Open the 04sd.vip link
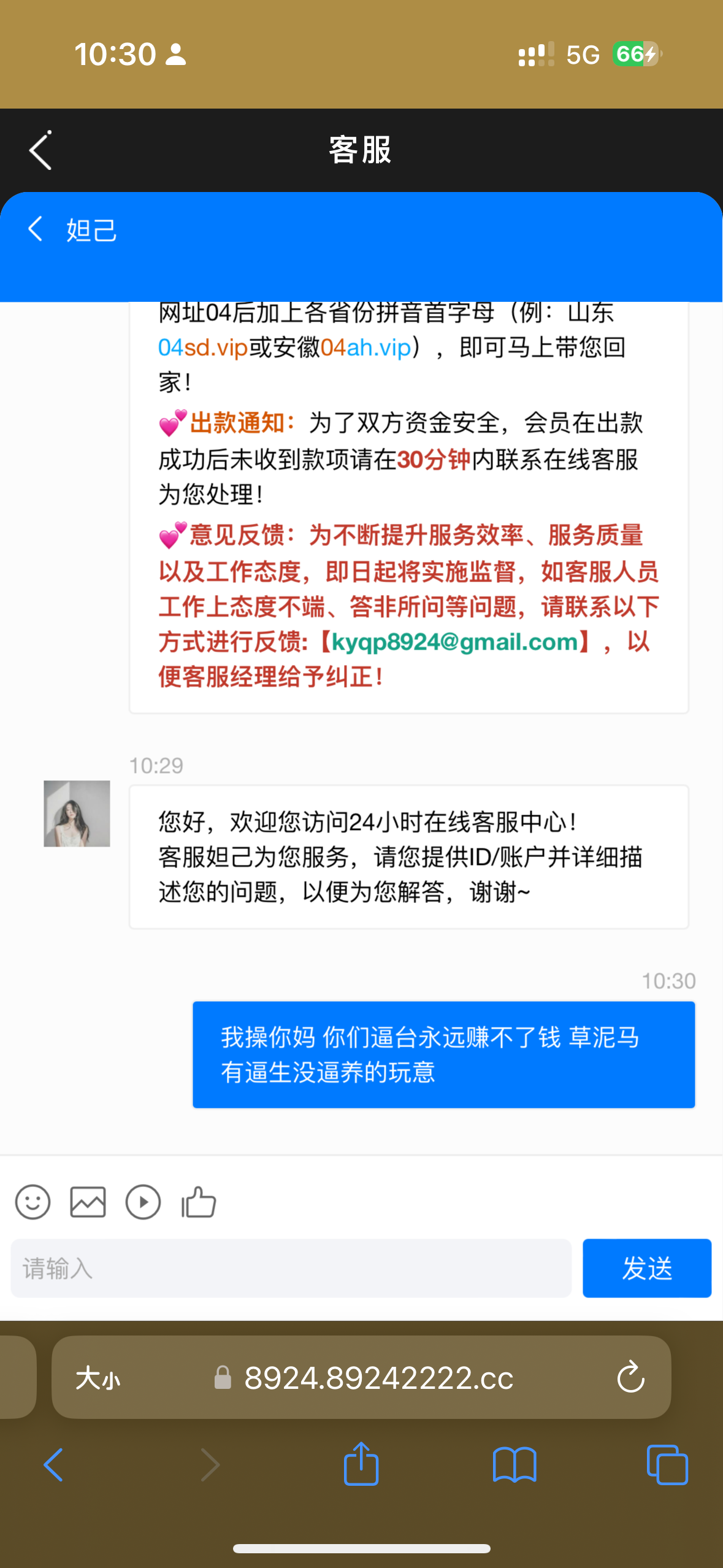 (x=202, y=348)
